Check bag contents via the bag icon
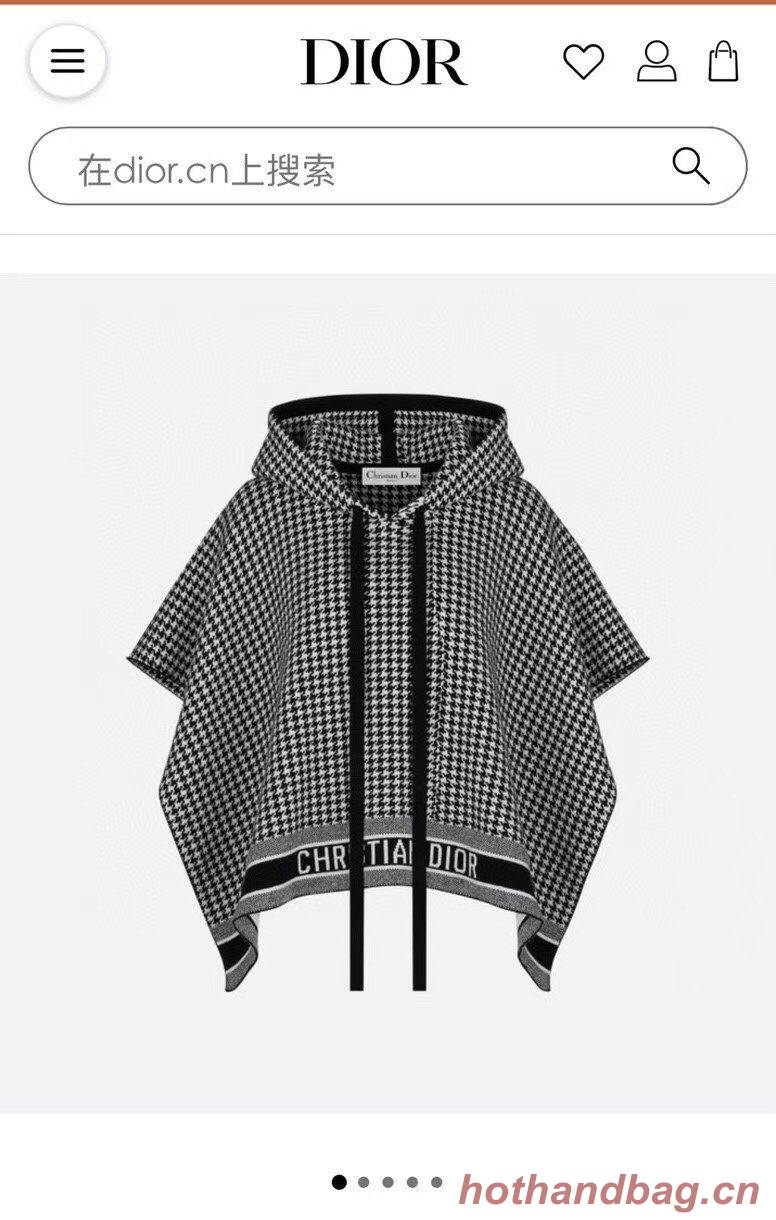The width and height of the screenshot is (776, 1220). tap(723, 60)
